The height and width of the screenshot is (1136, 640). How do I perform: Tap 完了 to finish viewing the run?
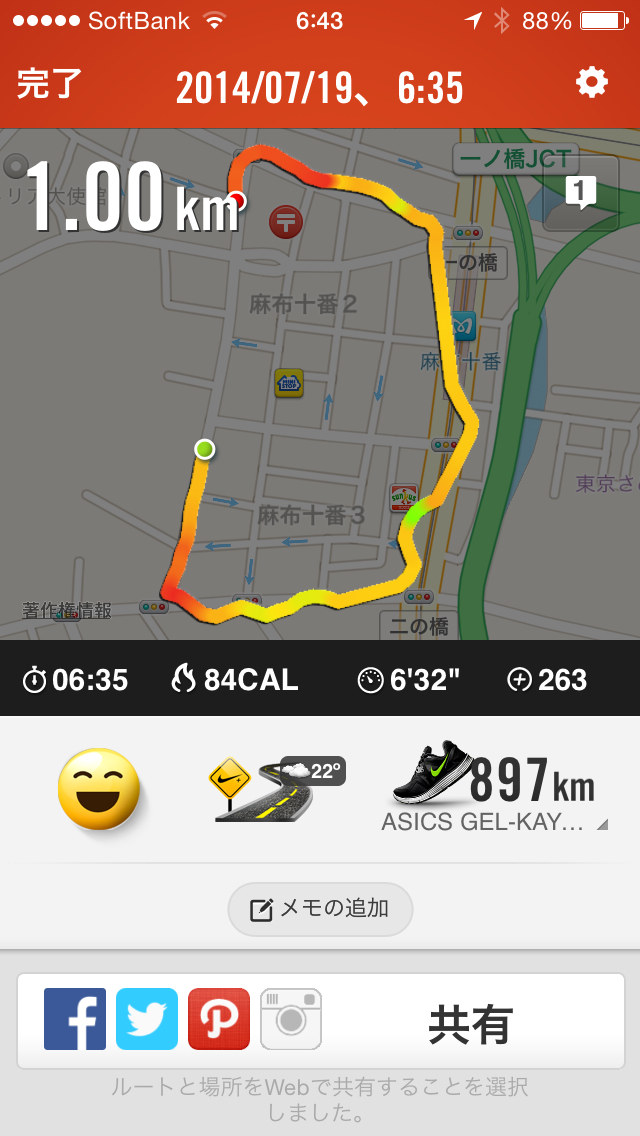pos(50,84)
